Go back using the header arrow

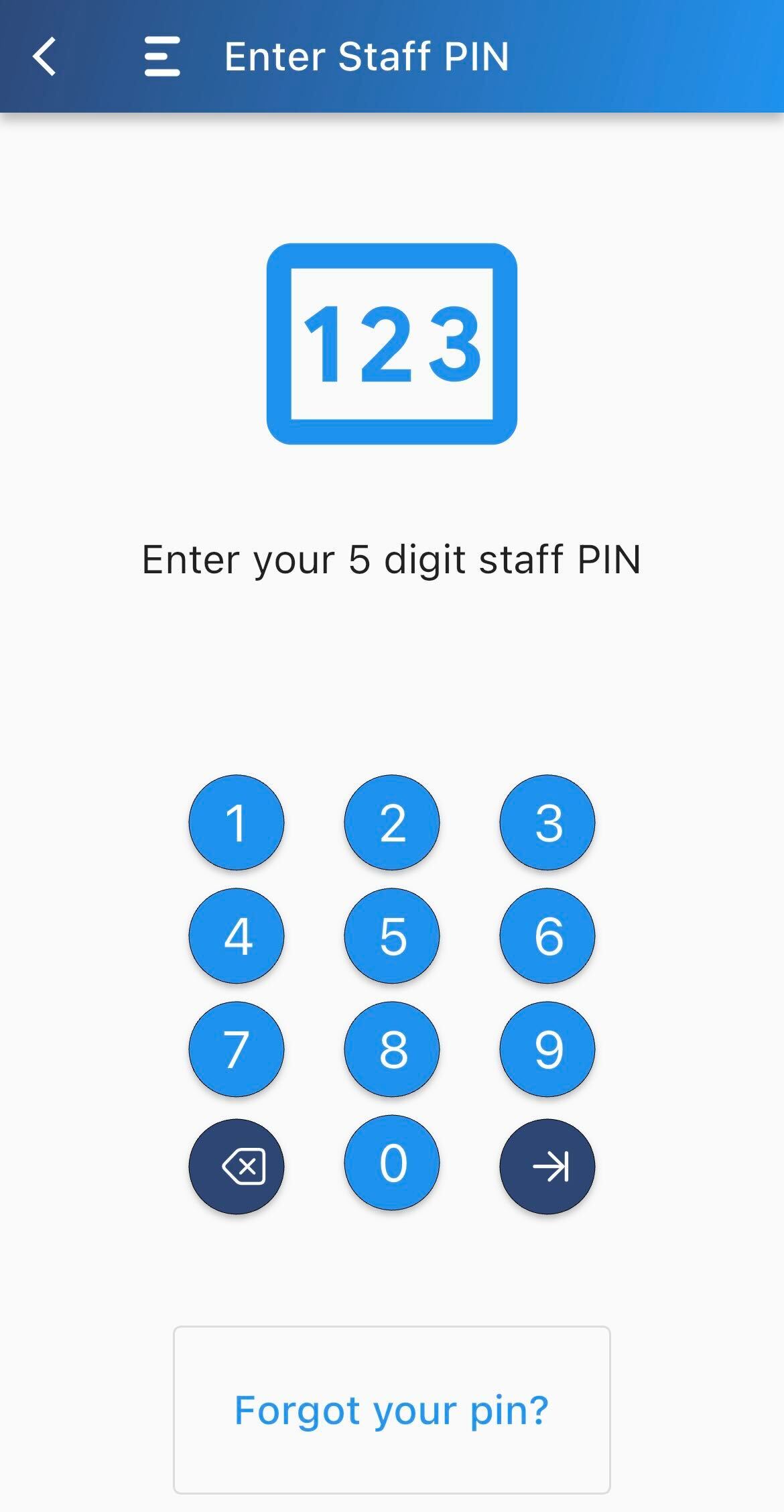point(44,56)
